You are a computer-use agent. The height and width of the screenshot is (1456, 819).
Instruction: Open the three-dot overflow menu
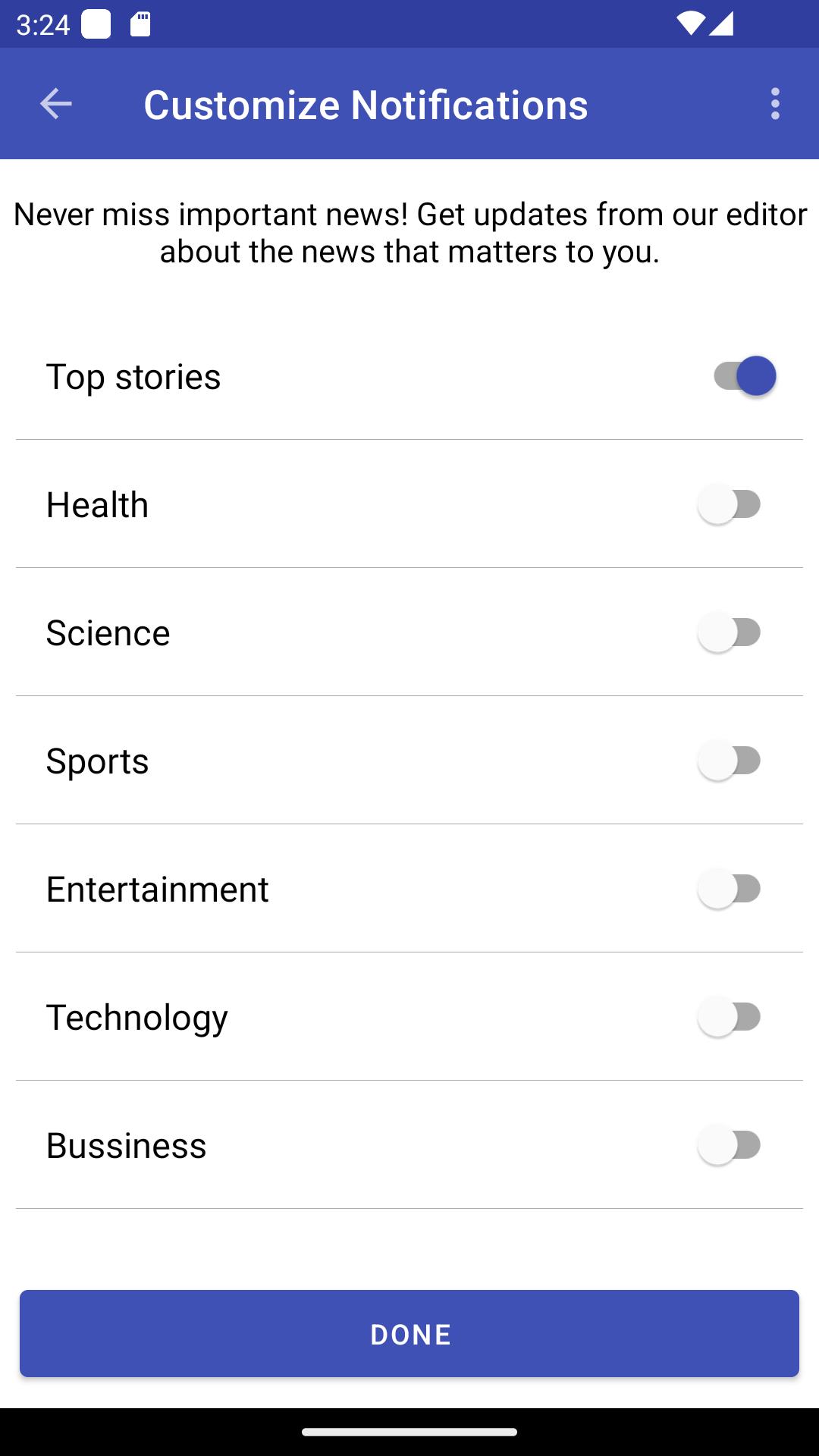[774, 104]
